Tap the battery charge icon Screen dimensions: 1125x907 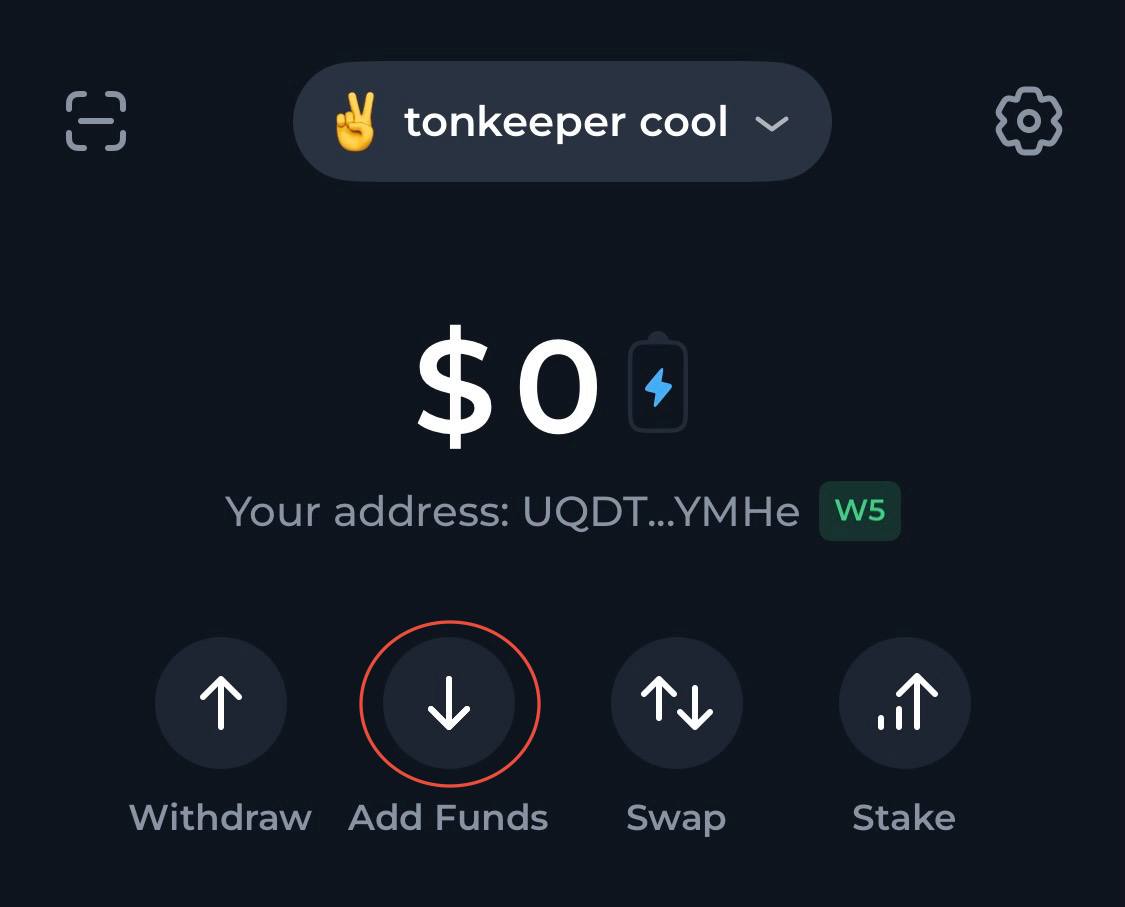click(658, 385)
